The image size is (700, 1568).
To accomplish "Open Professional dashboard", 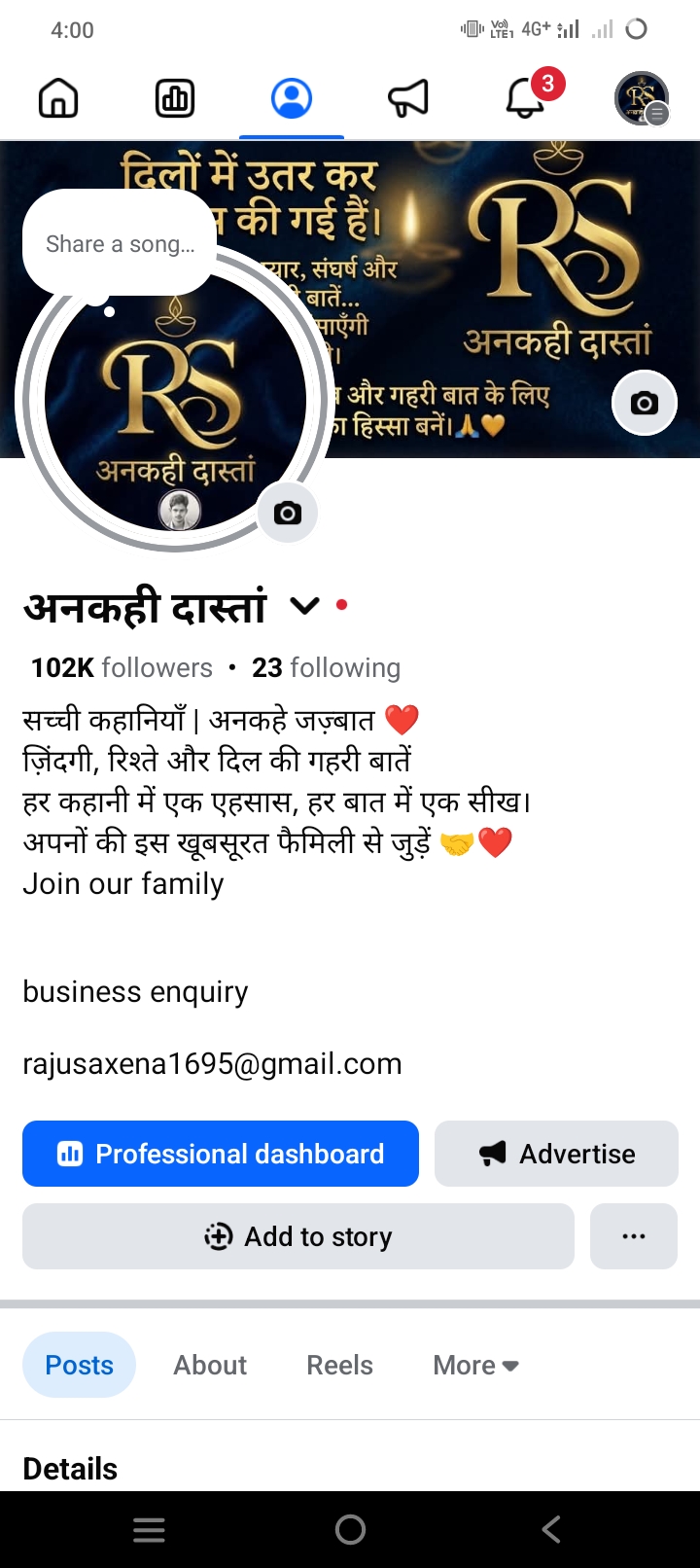I will pyautogui.click(x=221, y=1154).
